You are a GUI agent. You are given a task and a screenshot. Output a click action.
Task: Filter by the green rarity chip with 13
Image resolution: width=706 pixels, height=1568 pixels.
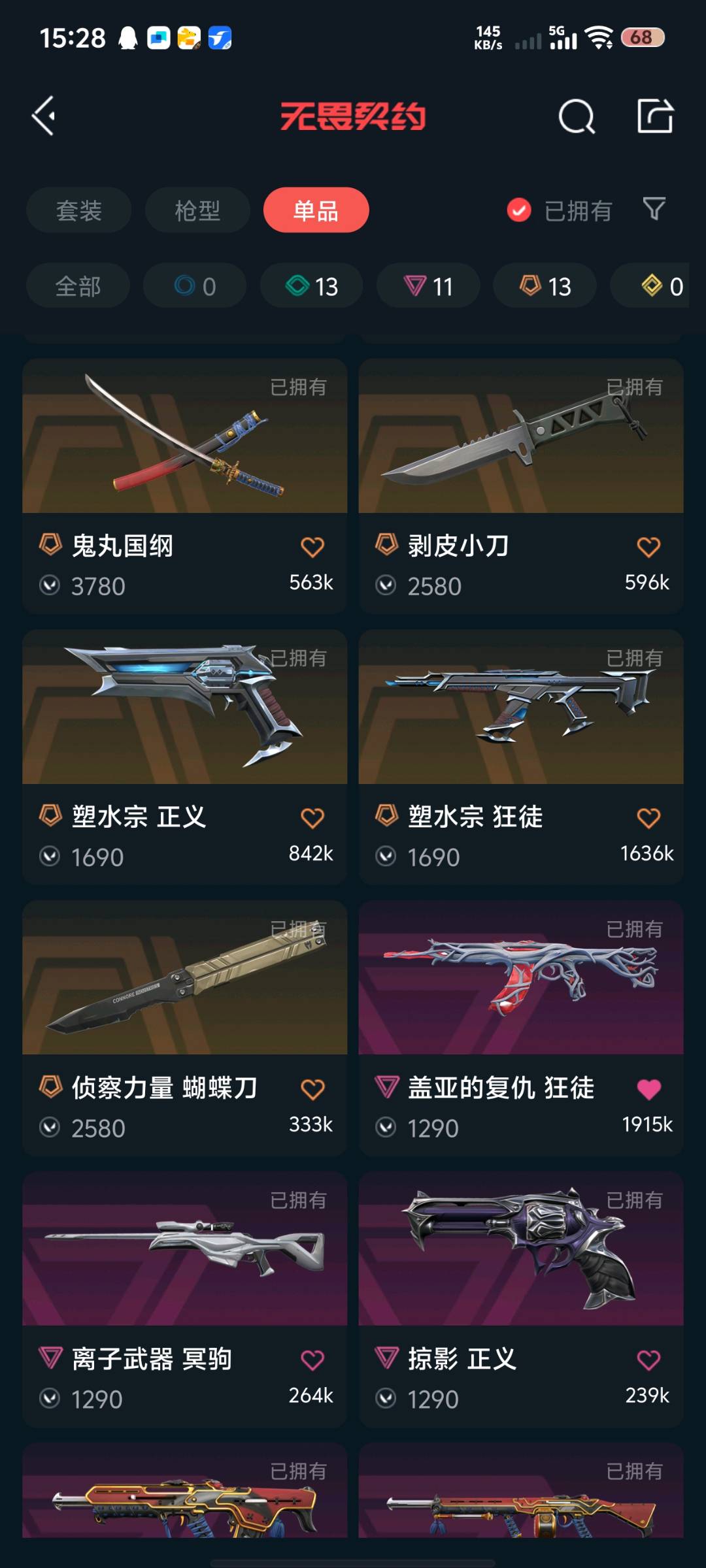pos(312,286)
